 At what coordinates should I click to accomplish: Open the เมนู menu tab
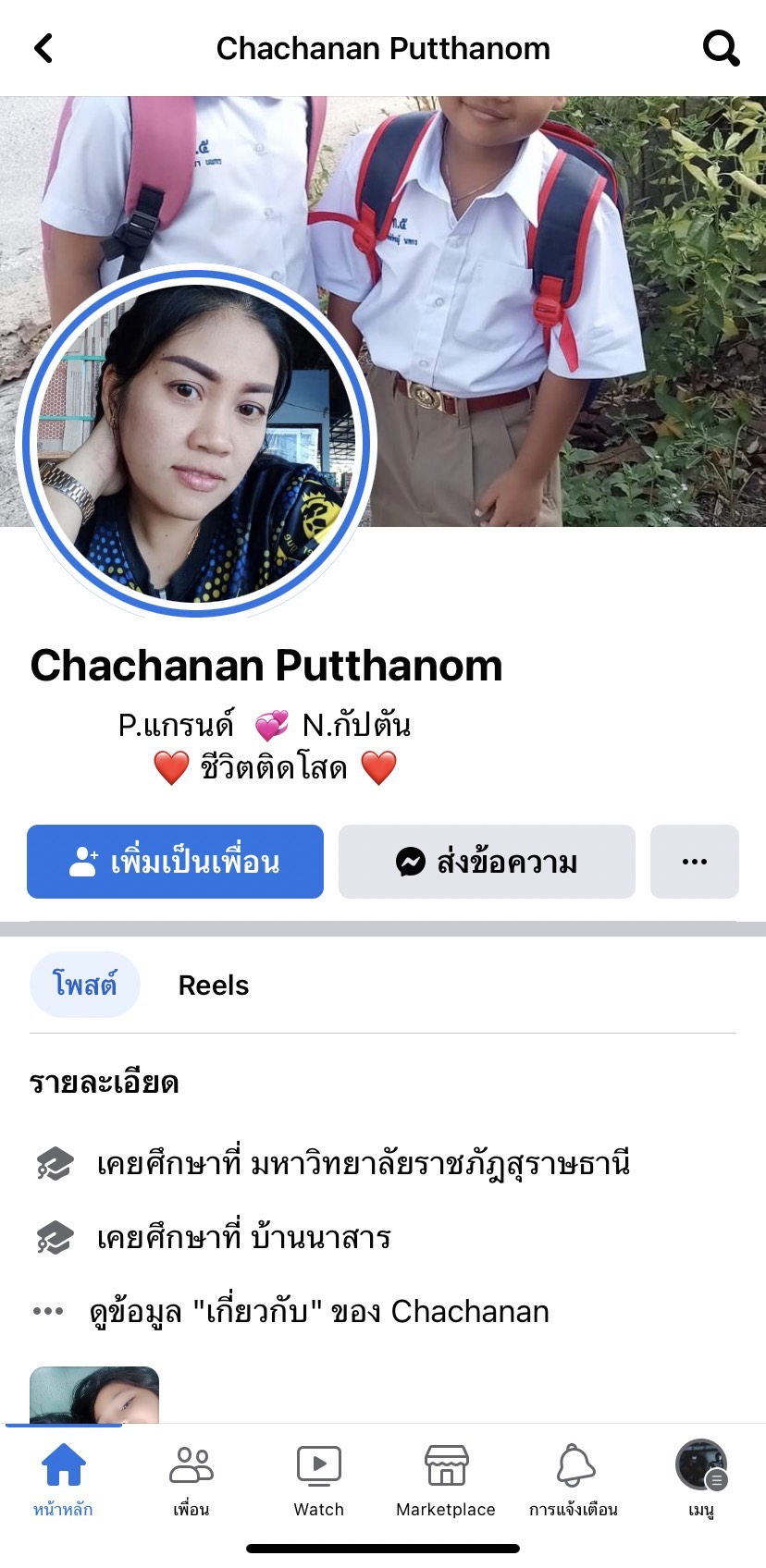pos(701,1479)
